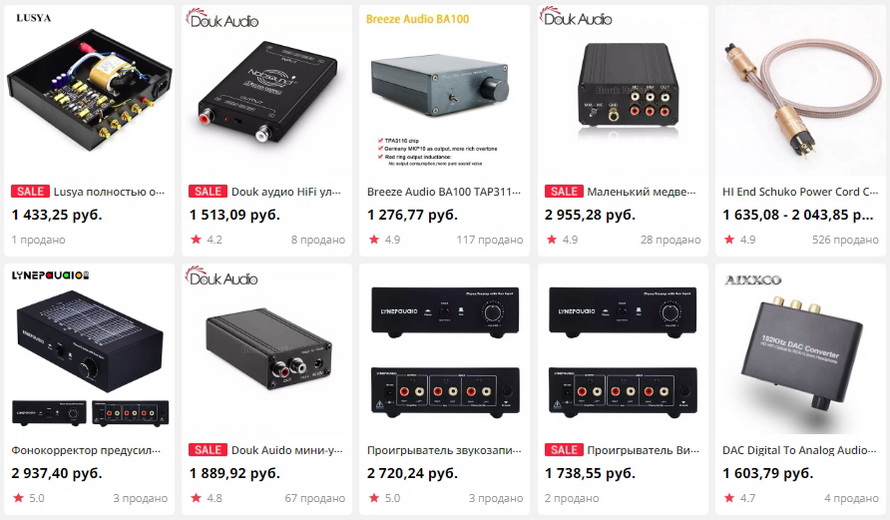Open the Проигрыватель звукозаписи card for 2 720,24 руб.
The image size is (890, 520).
click(444, 450)
